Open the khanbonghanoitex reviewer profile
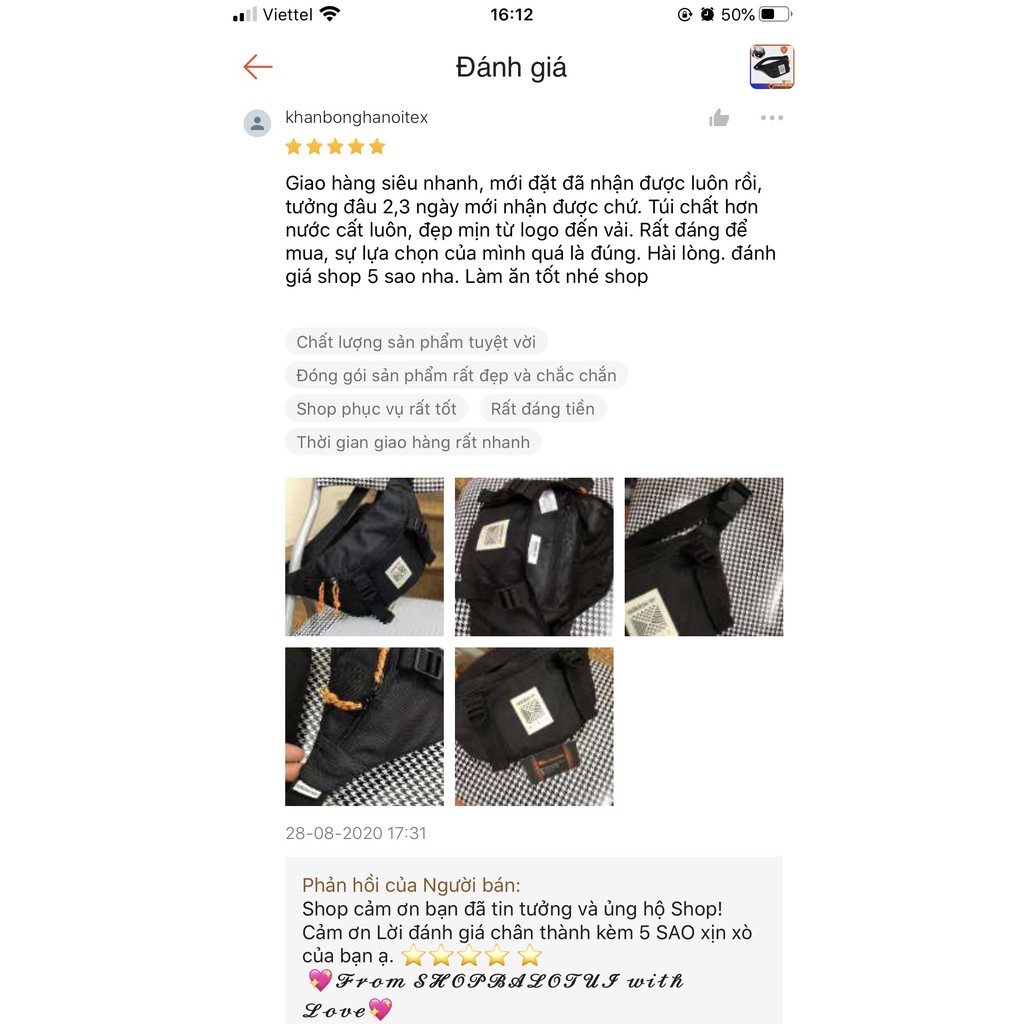The image size is (1024, 1024). [356, 118]
